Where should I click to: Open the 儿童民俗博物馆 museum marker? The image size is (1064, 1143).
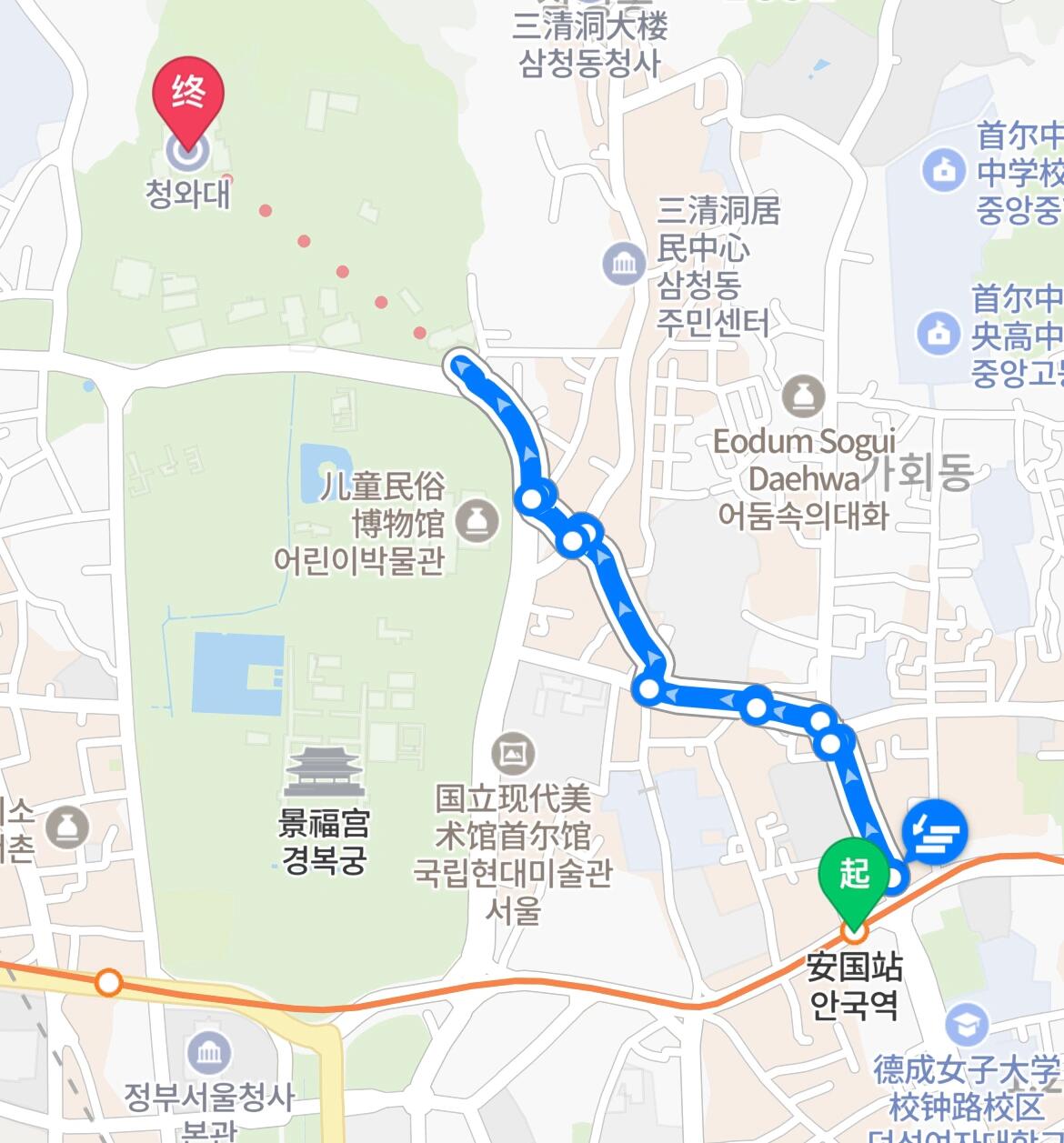point(477,522)
